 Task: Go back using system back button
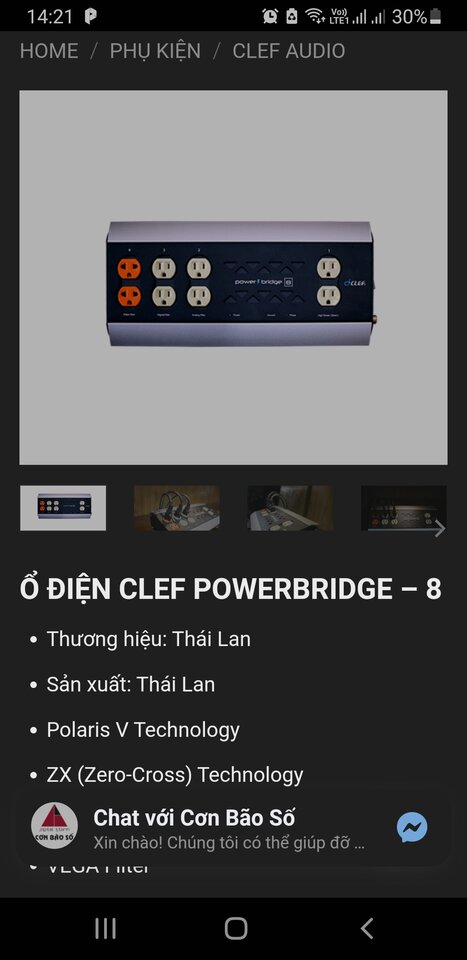(366, 928)
